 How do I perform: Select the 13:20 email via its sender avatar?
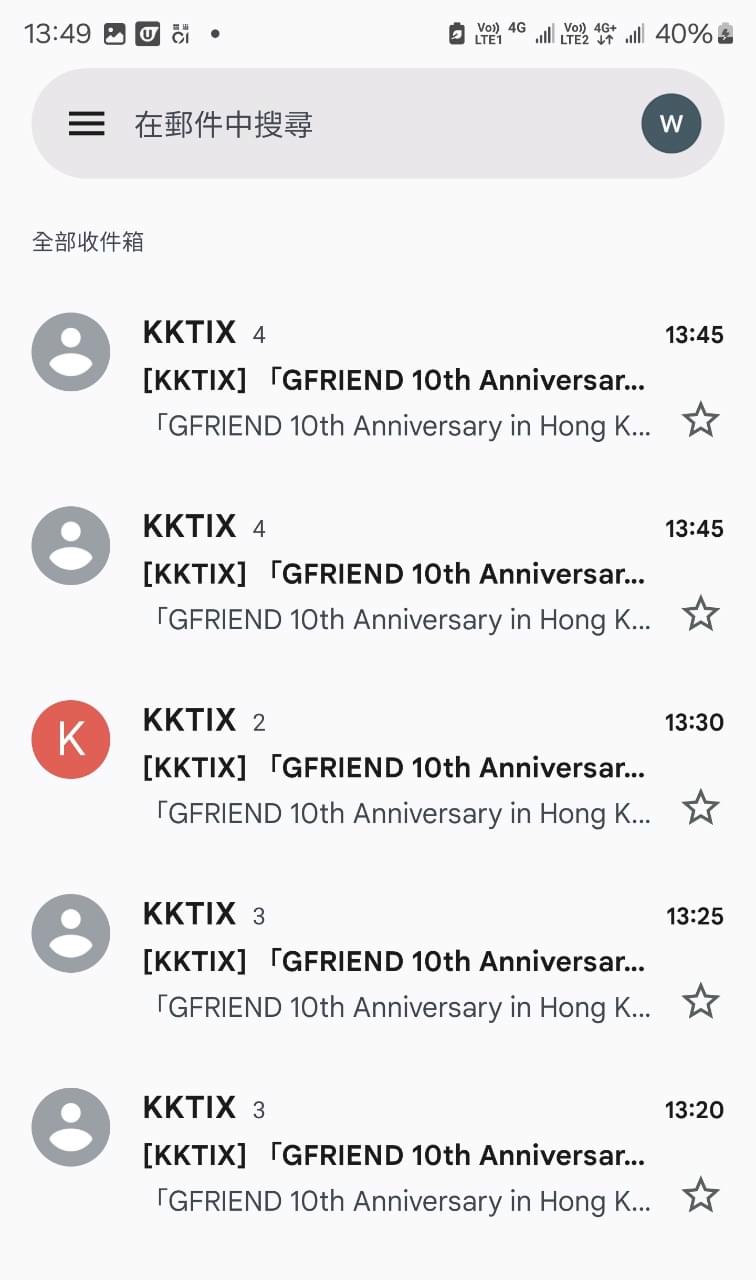click(x=71, y=1127)
